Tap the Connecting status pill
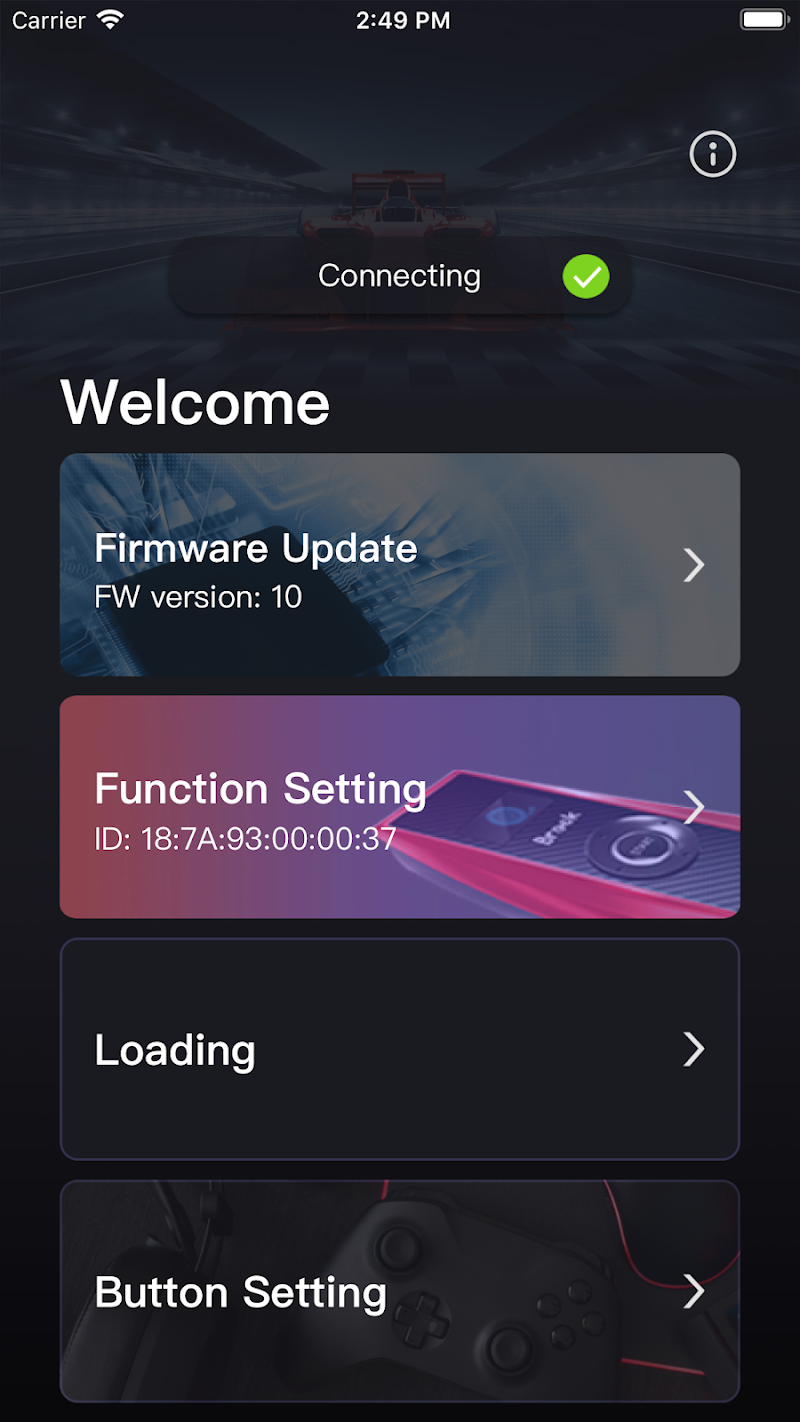The image size is (800, 1422). (400, 276)
